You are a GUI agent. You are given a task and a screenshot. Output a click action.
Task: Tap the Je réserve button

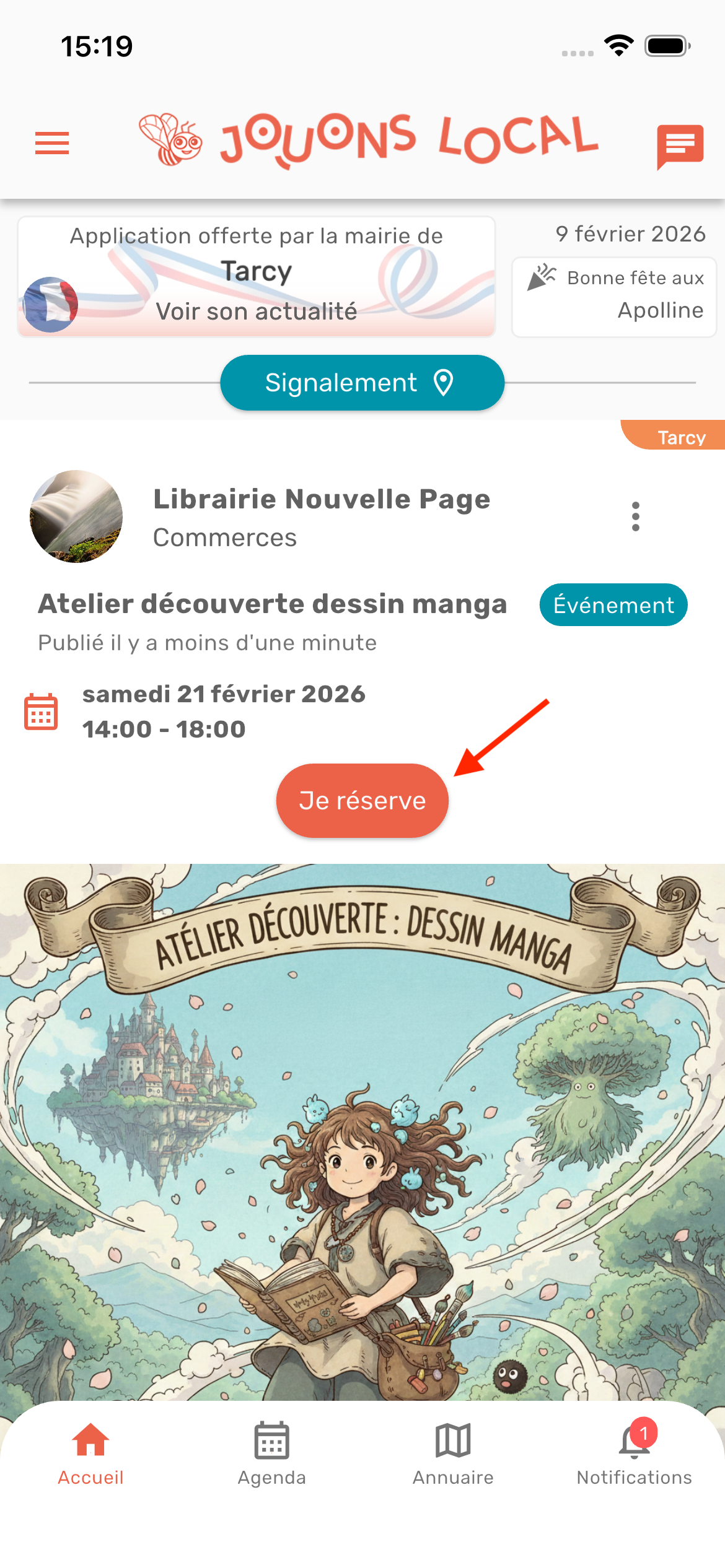(x=362, y=801)
